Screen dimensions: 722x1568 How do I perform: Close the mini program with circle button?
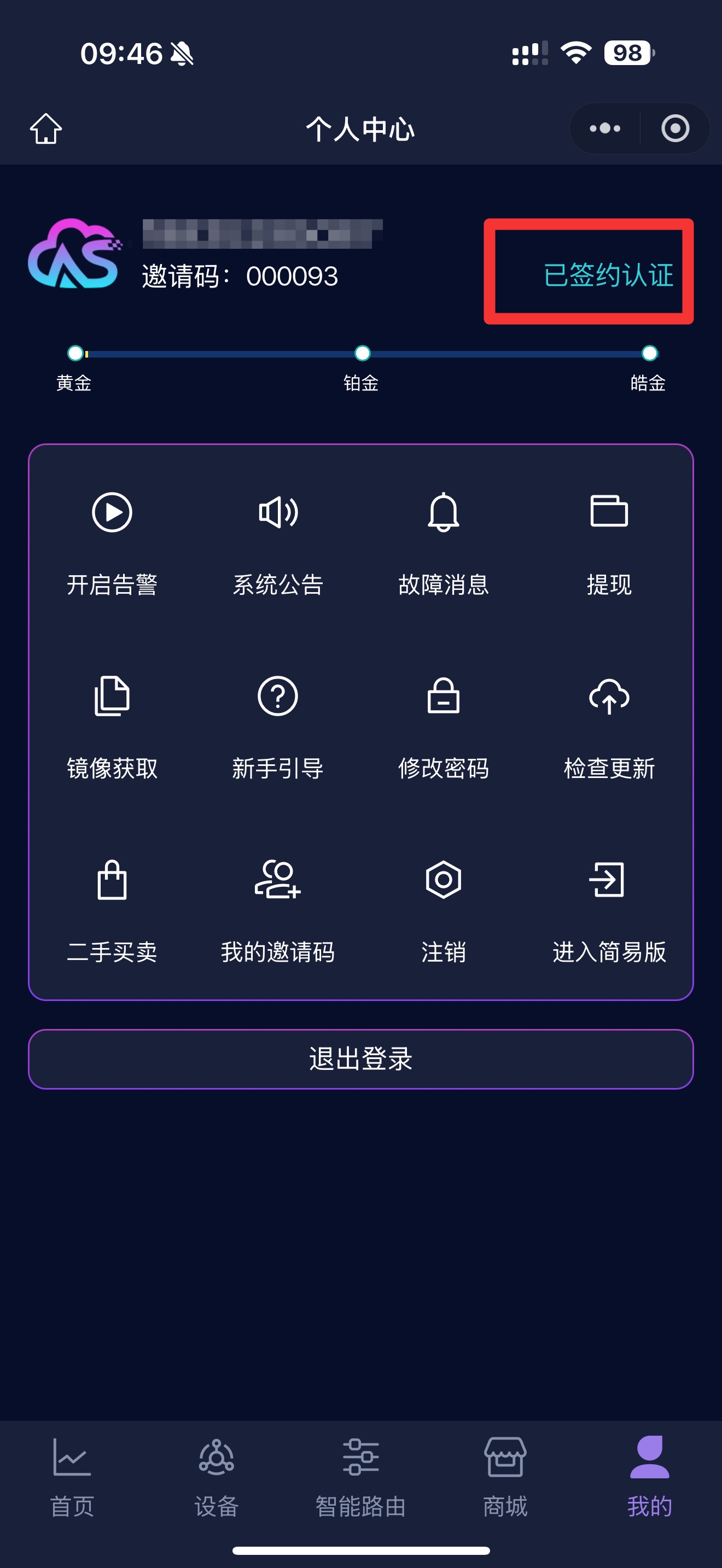[x=675, y=128]
